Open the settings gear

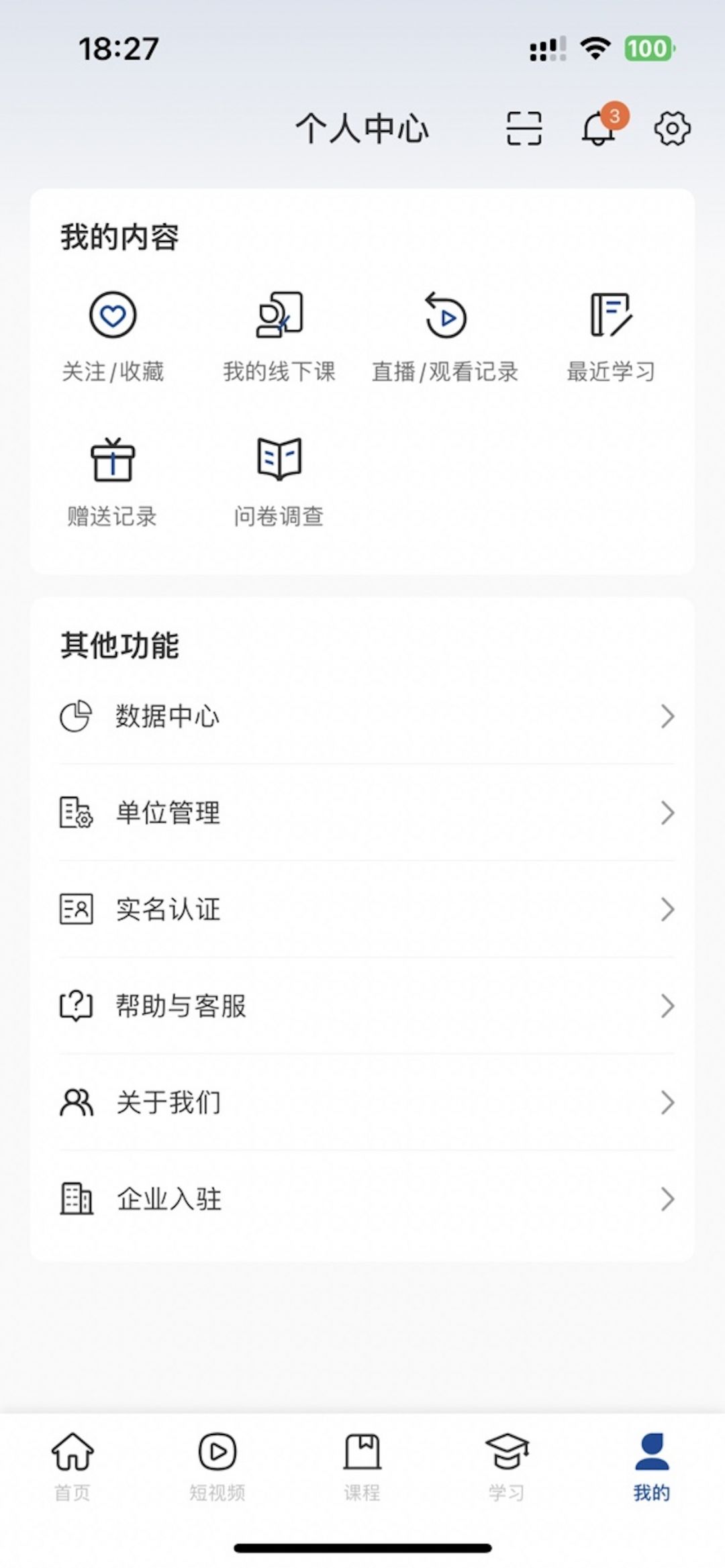pyautogui.click(x=672, y=128)
